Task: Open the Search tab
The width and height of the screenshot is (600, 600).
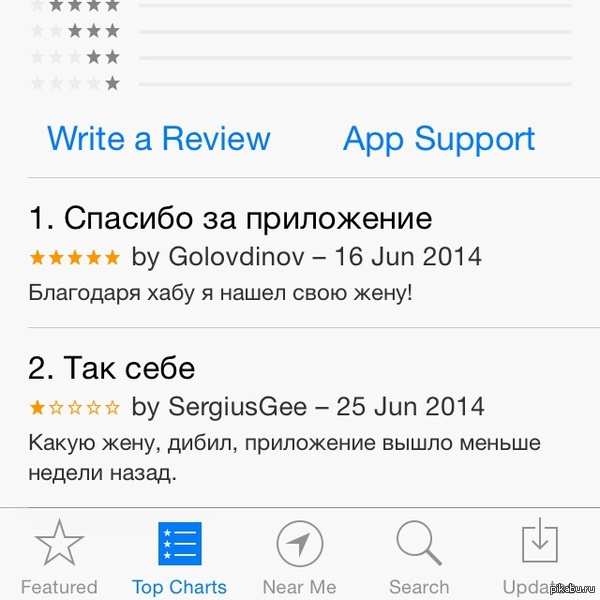Action: pos(419,557)
